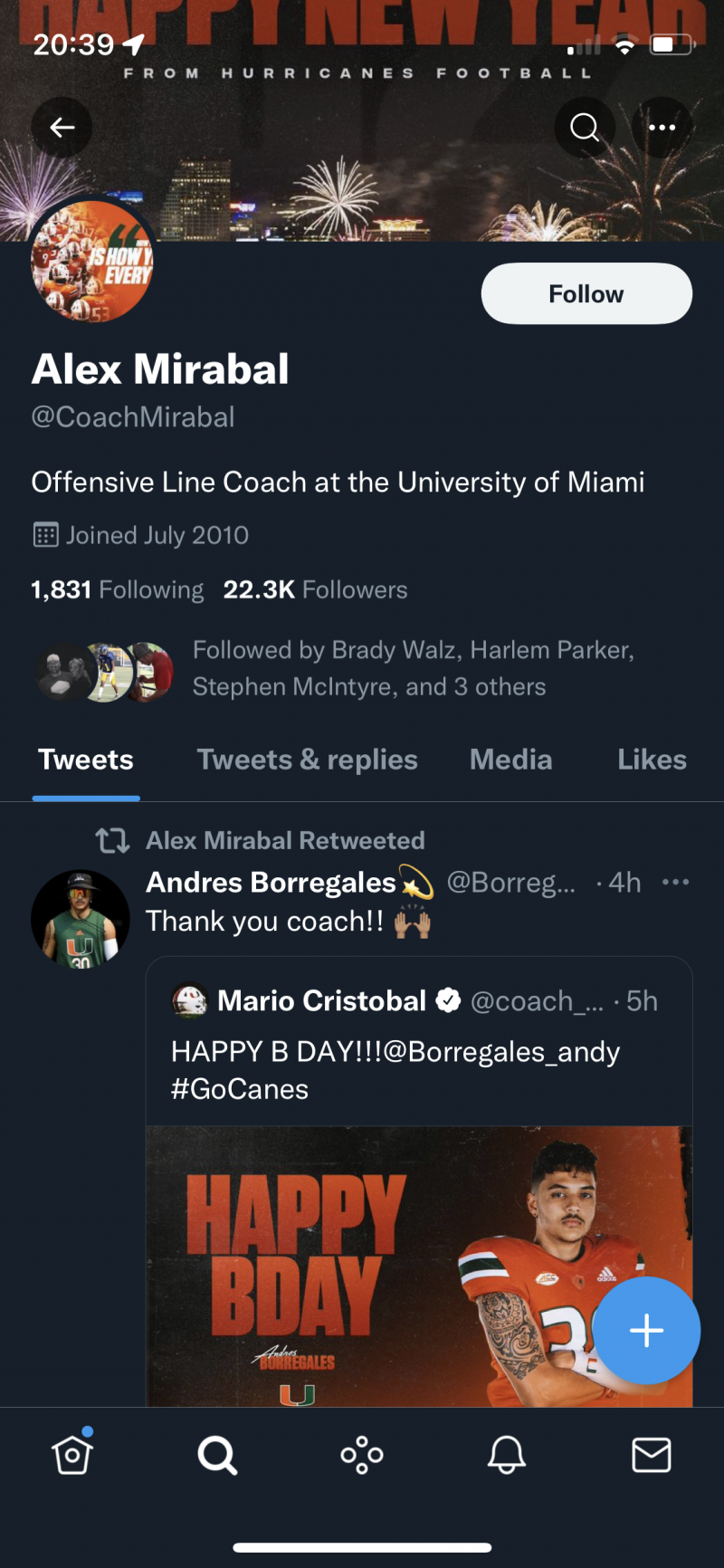724x1568 pixels.
Task: Switch to the Media tab
Action: pyautogui.click(x=510, y=760)
